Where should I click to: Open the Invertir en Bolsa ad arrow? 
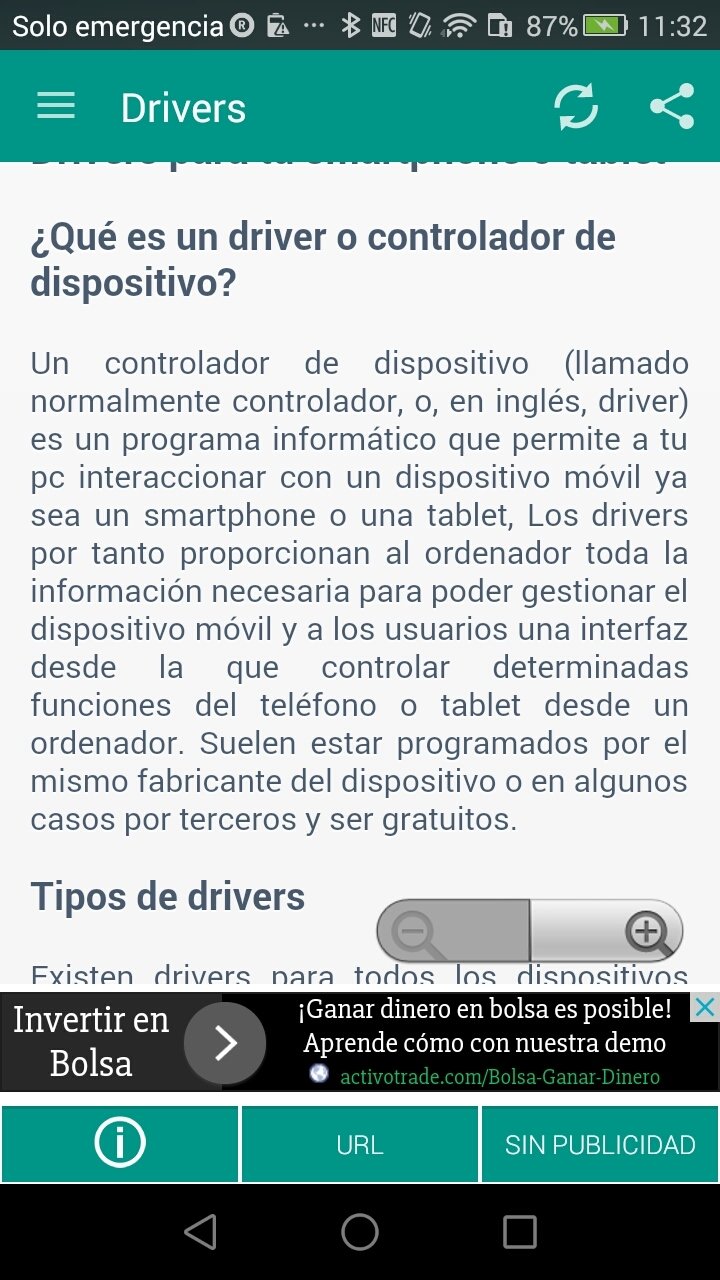point(225,1043)
